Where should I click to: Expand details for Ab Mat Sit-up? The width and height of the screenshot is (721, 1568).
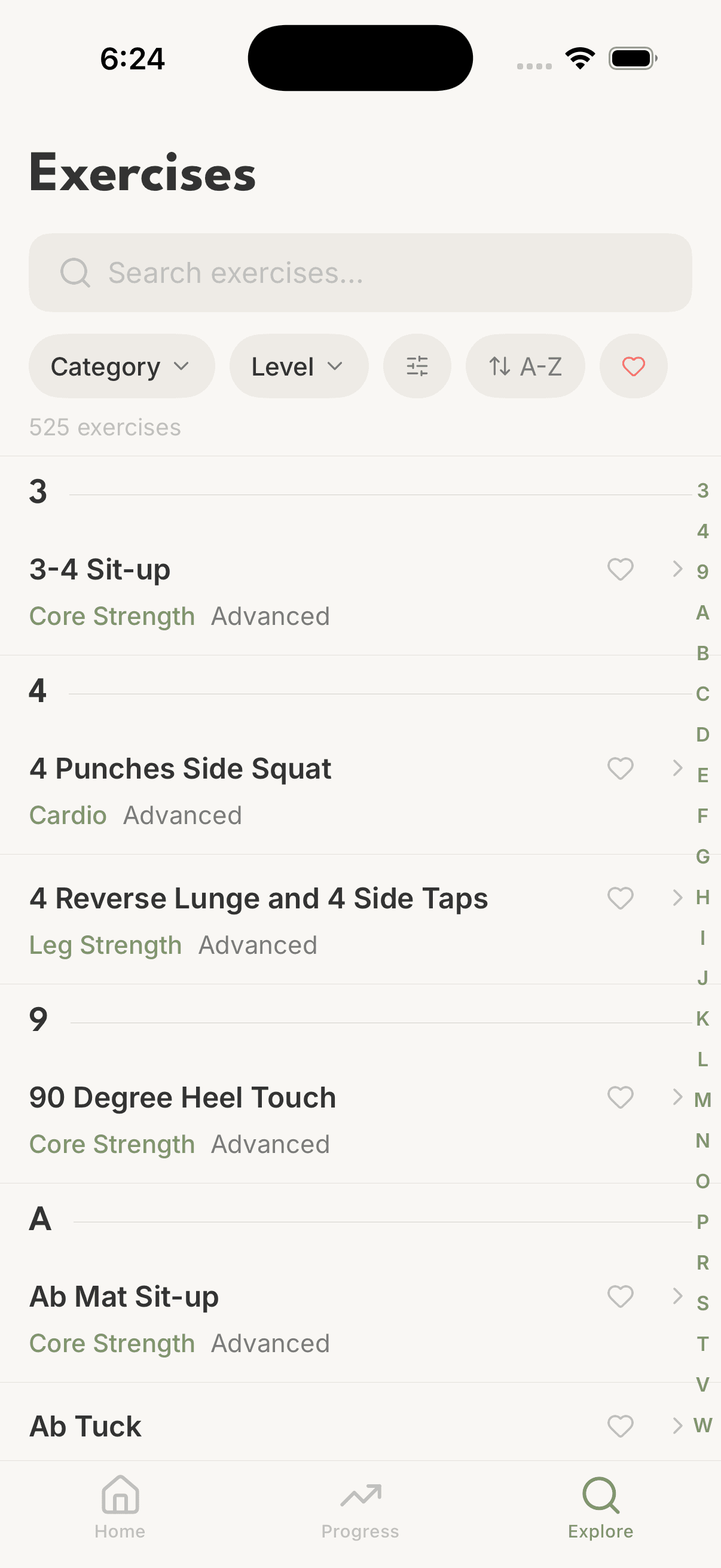[677, 1297]
